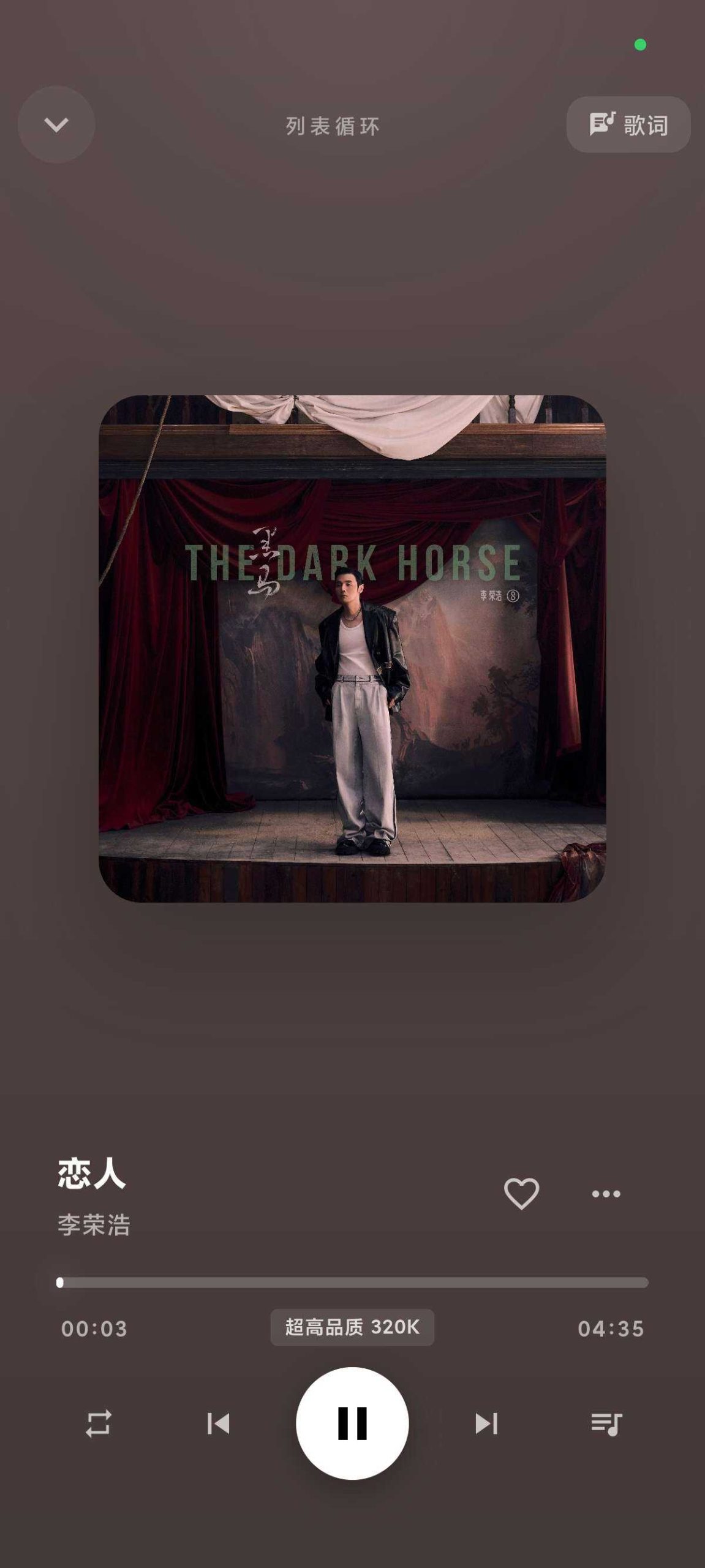Viewport: 705px width, 1568px height.
Task: Pause the current song
Action: click(352, 1423)
